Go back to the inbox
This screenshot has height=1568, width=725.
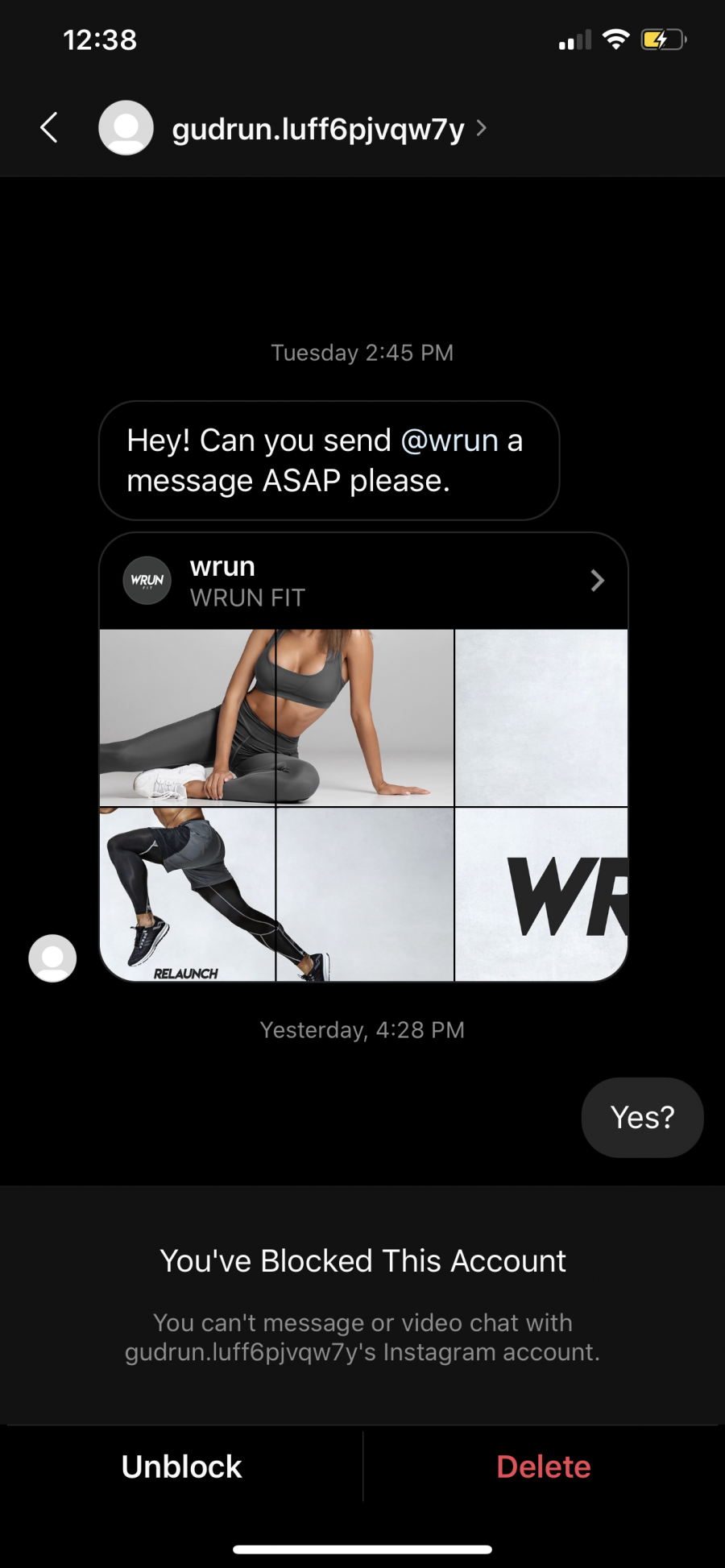pos(49,127)
